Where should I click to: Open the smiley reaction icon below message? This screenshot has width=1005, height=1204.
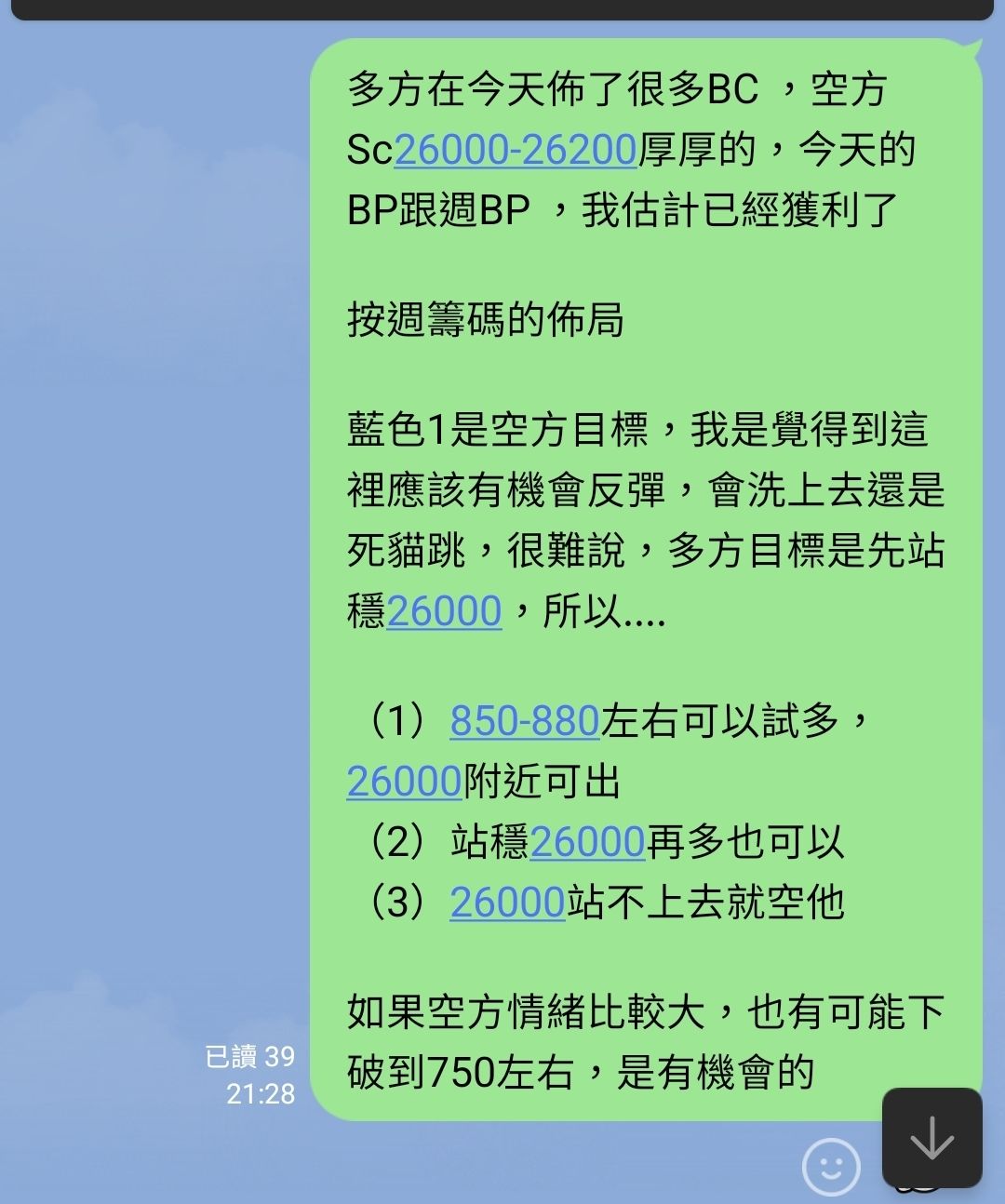(830, 1167)
